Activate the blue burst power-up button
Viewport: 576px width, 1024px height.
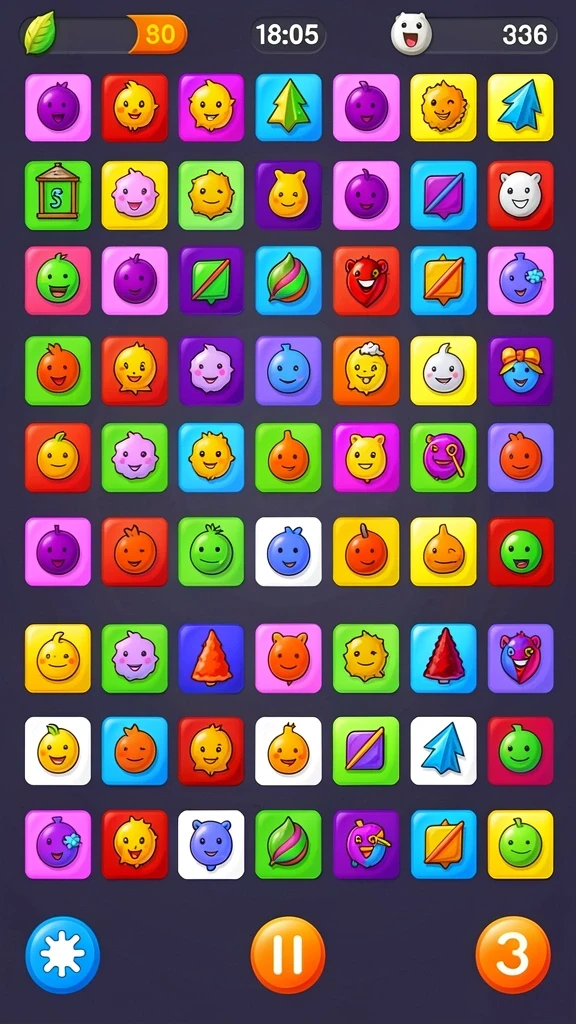pos(63,955)
